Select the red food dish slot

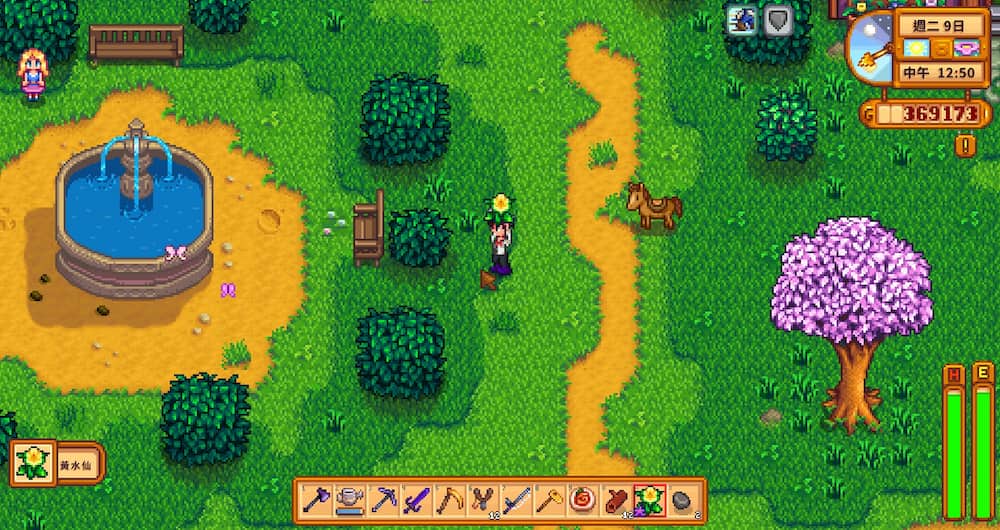coord(581,497)
